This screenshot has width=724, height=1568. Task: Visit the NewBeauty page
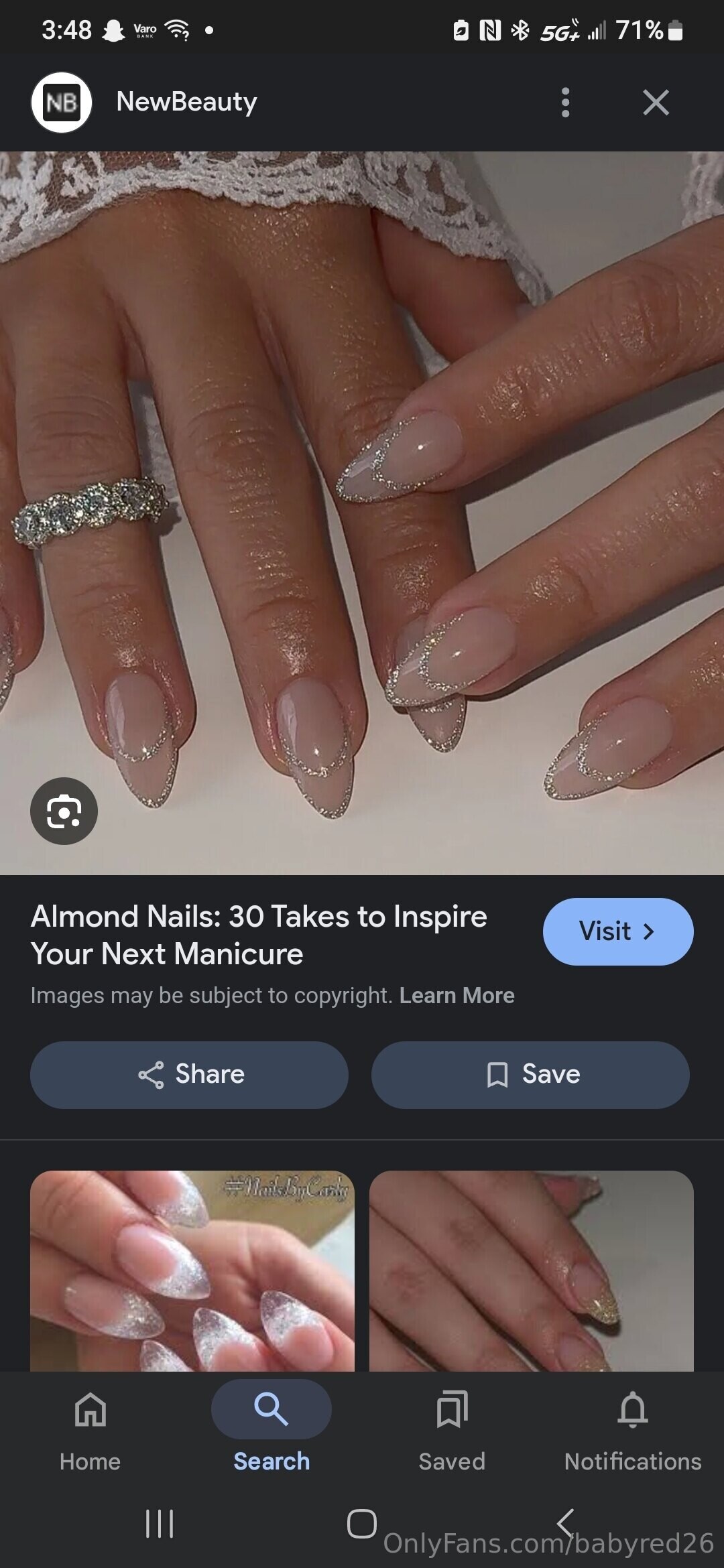[617, 931]
